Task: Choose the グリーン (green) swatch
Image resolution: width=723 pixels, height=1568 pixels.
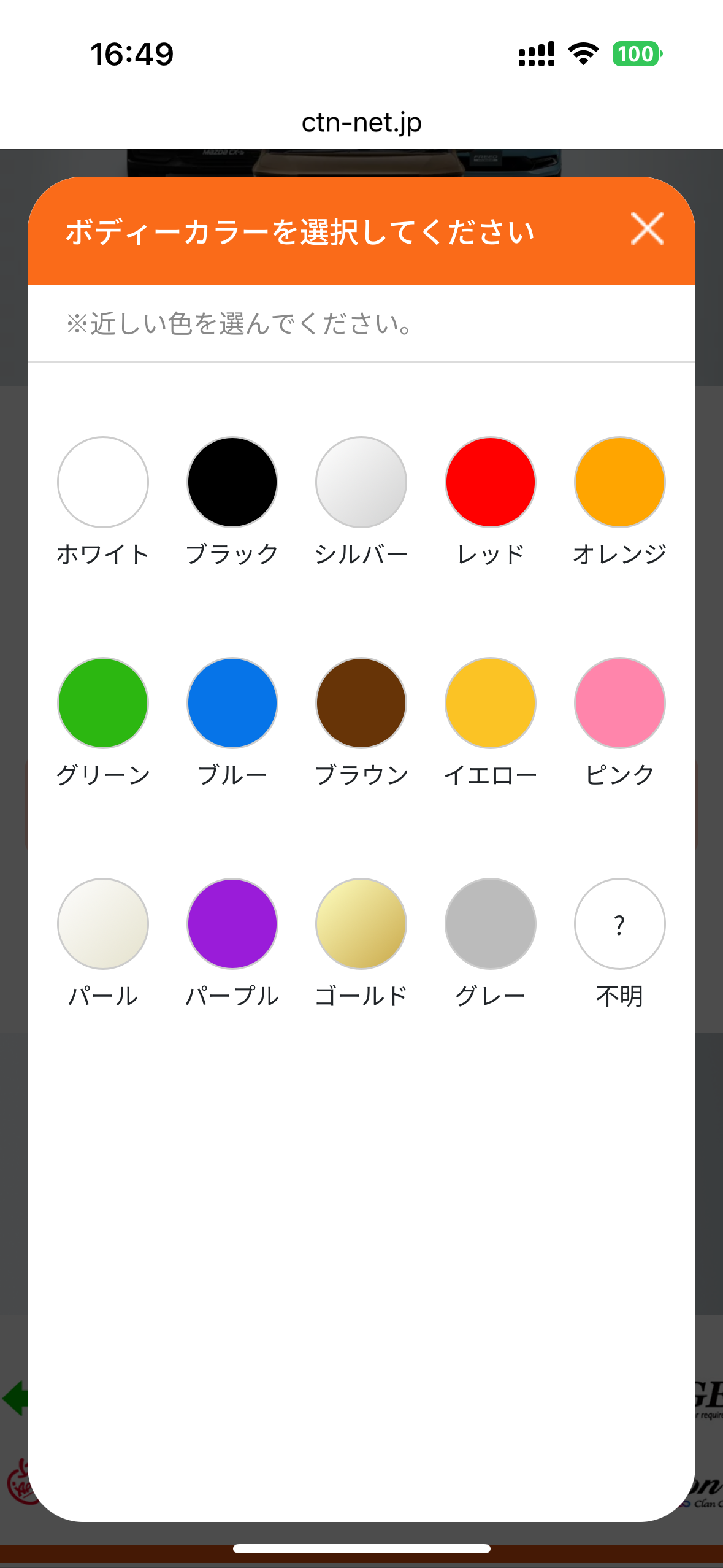Action: (103, 703)
